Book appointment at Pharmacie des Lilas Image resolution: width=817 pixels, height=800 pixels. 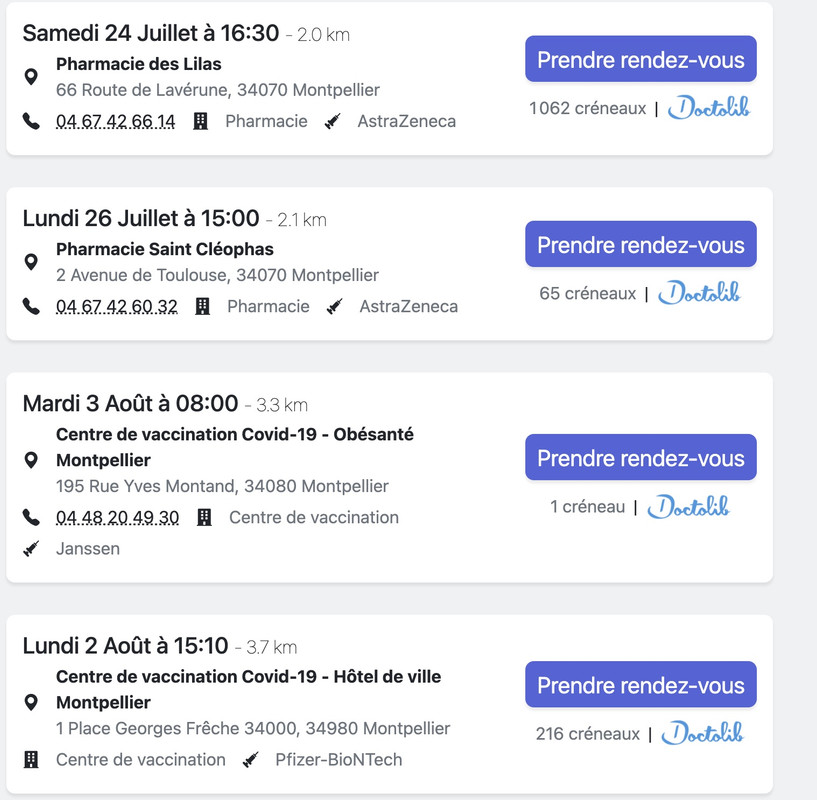[x=640, y=59]
